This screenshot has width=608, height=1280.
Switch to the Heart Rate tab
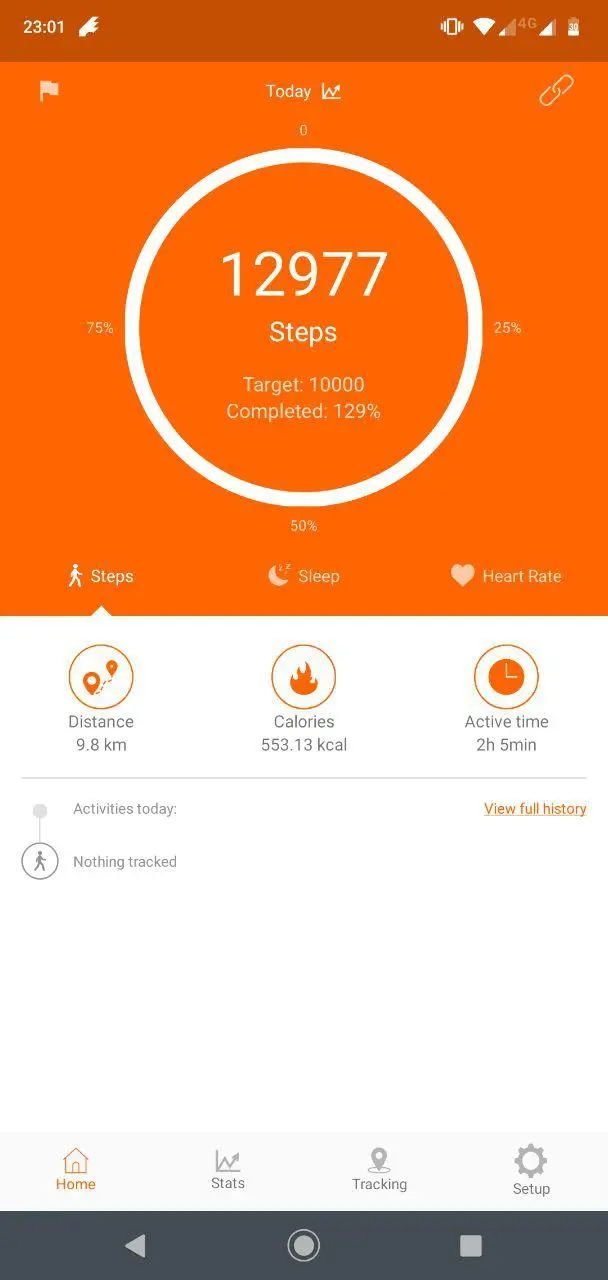pyautogui.click(x=506, y=576)
